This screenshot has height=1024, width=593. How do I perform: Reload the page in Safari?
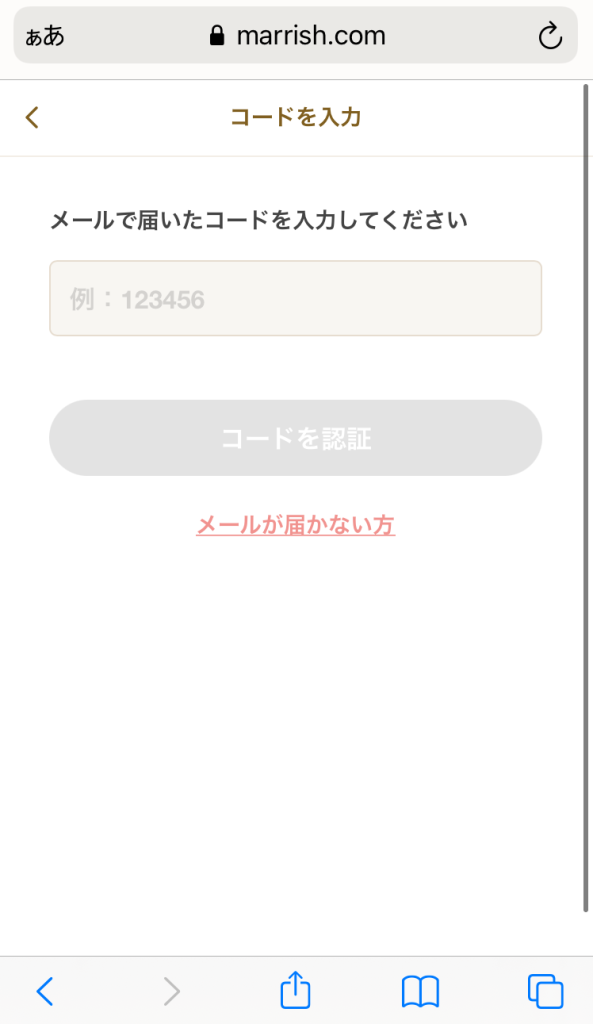tap(550, 35)
